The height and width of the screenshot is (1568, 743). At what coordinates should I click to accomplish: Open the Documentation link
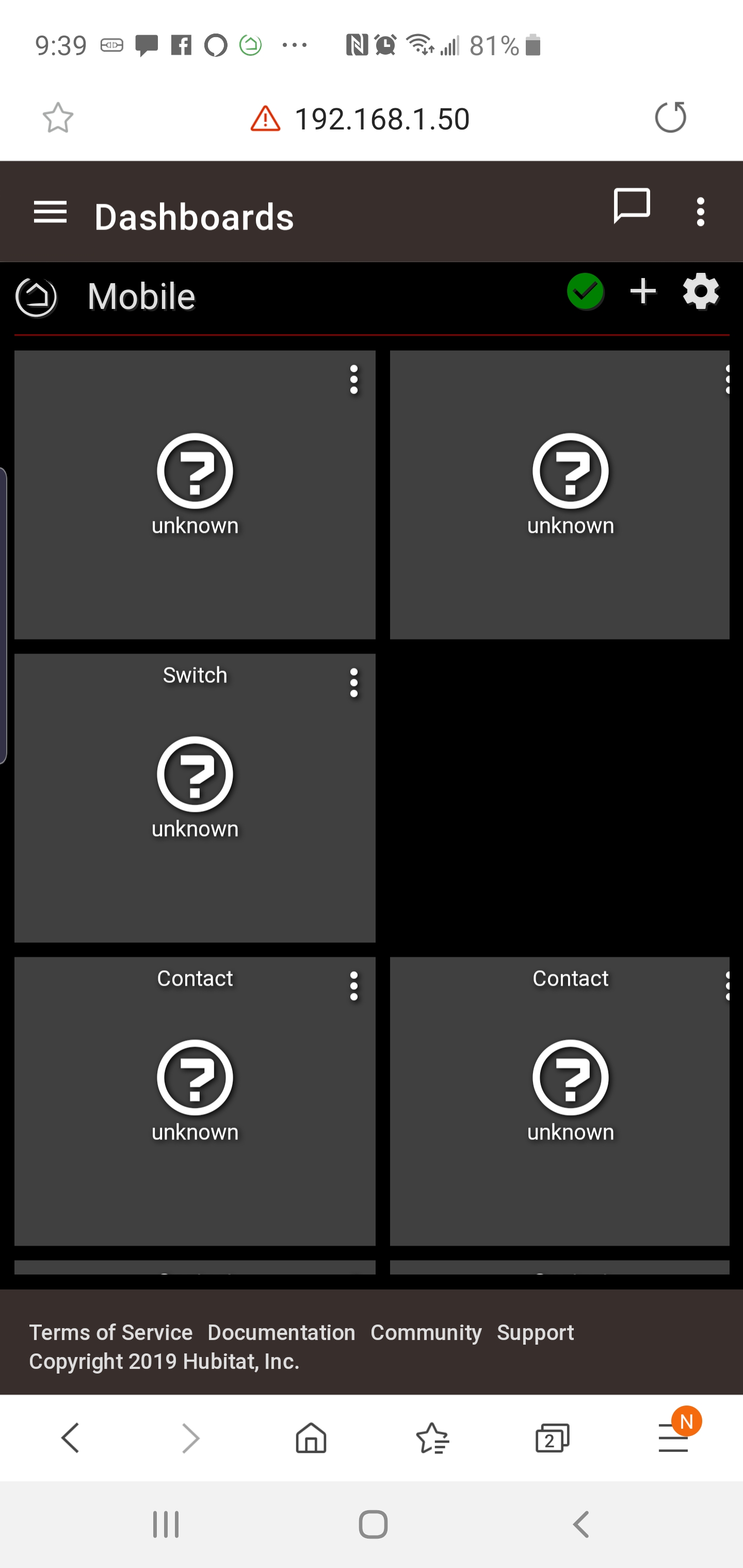[x=281, y=1332]
